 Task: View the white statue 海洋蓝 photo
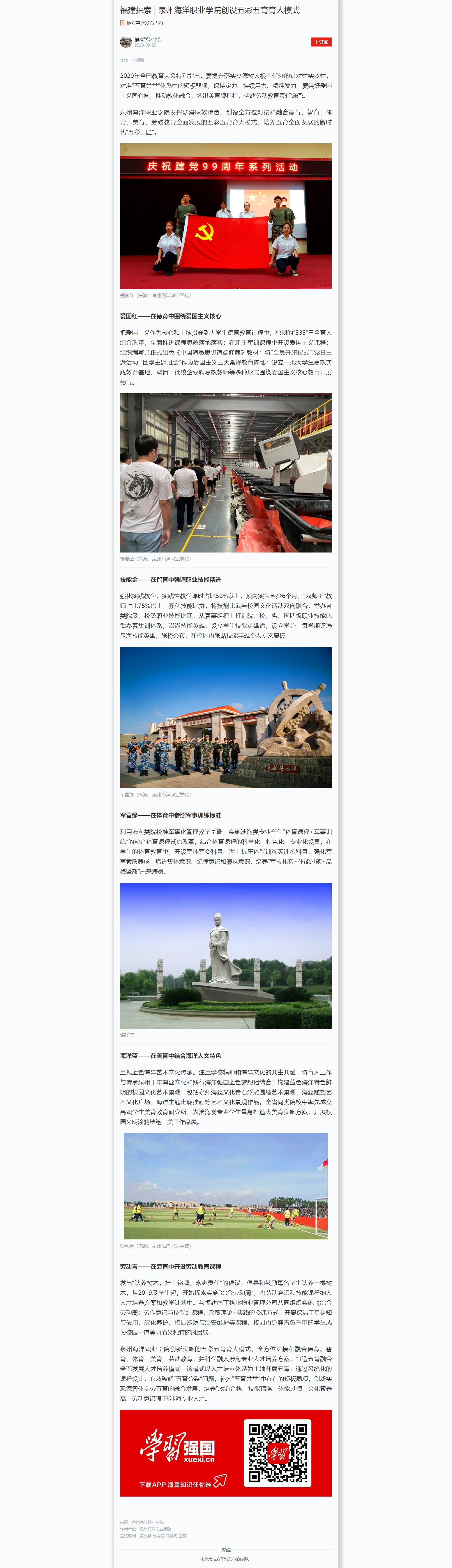click(x=226, y=955)
